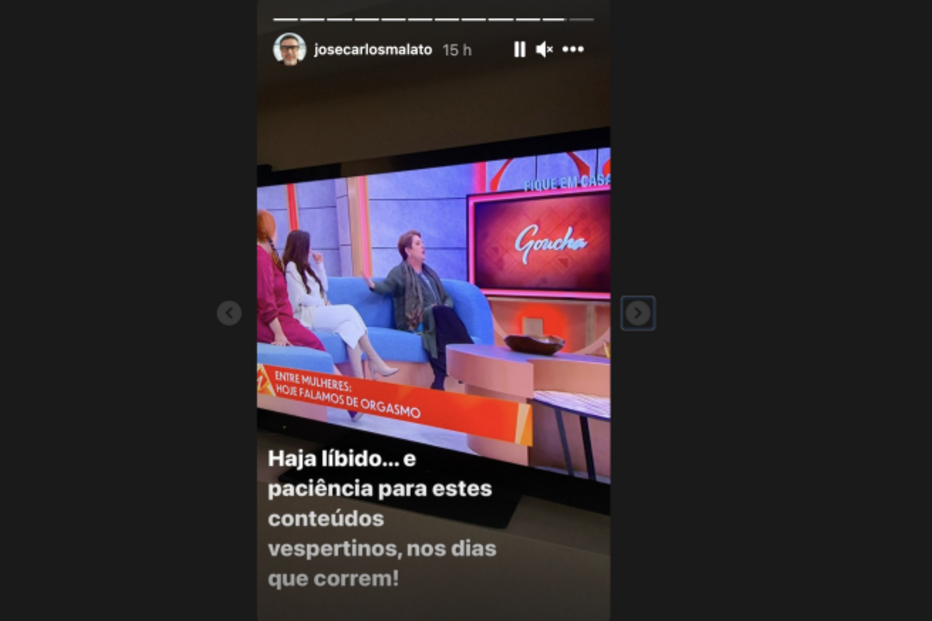Screen dimensions: 932x621
Task: Go to the next story
Action: (638, 313)
